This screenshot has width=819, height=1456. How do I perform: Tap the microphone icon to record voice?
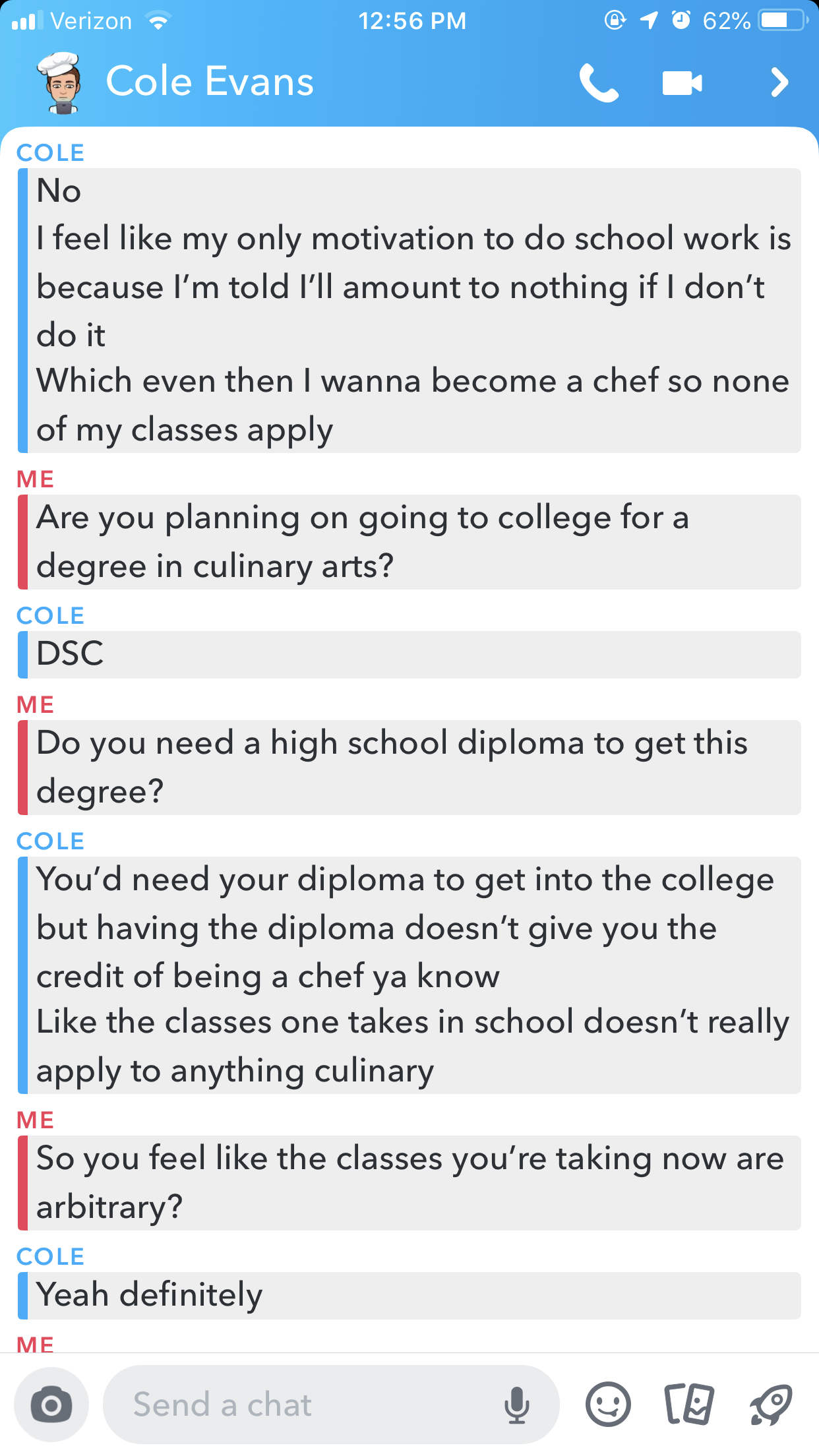pyautogui.click(x=516, y=1405)
